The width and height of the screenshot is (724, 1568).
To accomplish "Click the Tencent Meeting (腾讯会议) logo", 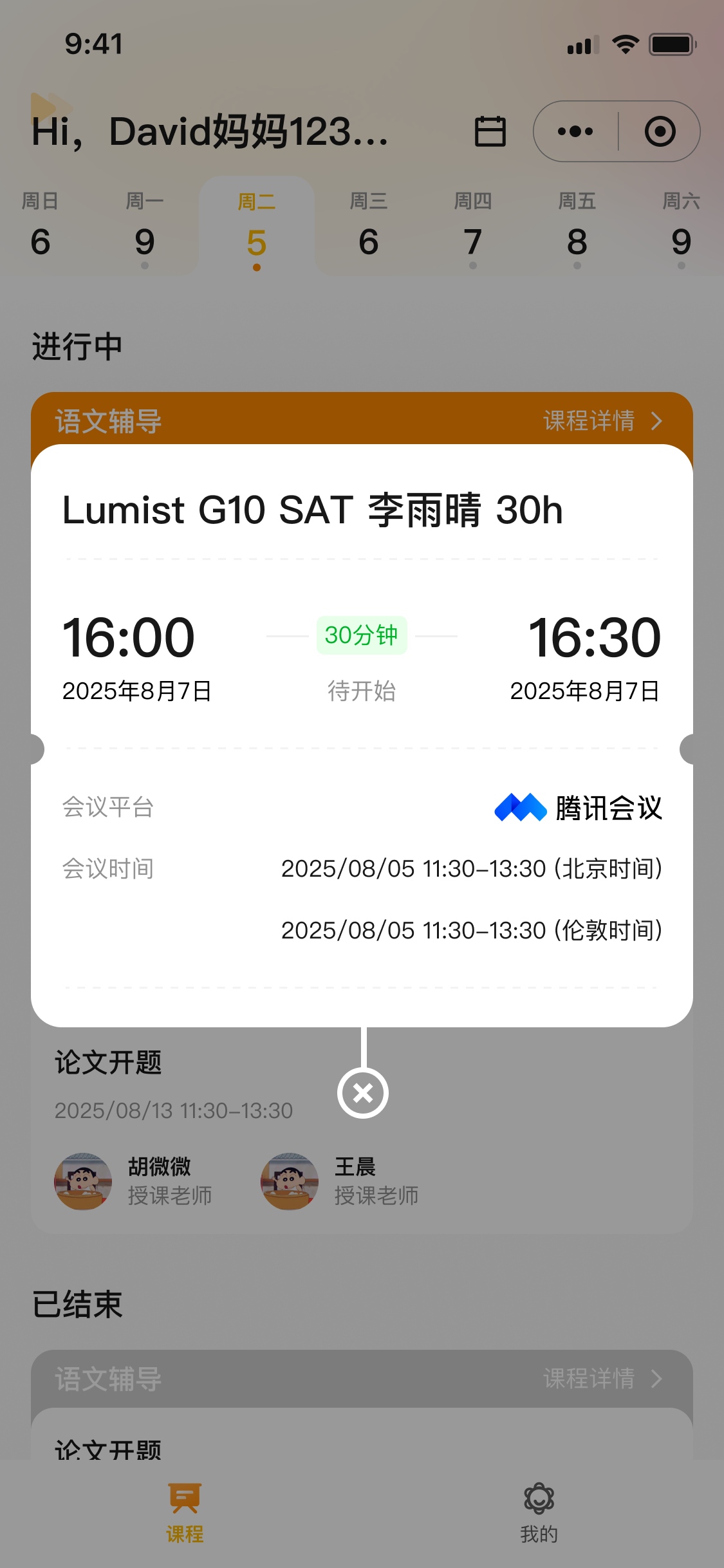I will (x=578, y=809).
